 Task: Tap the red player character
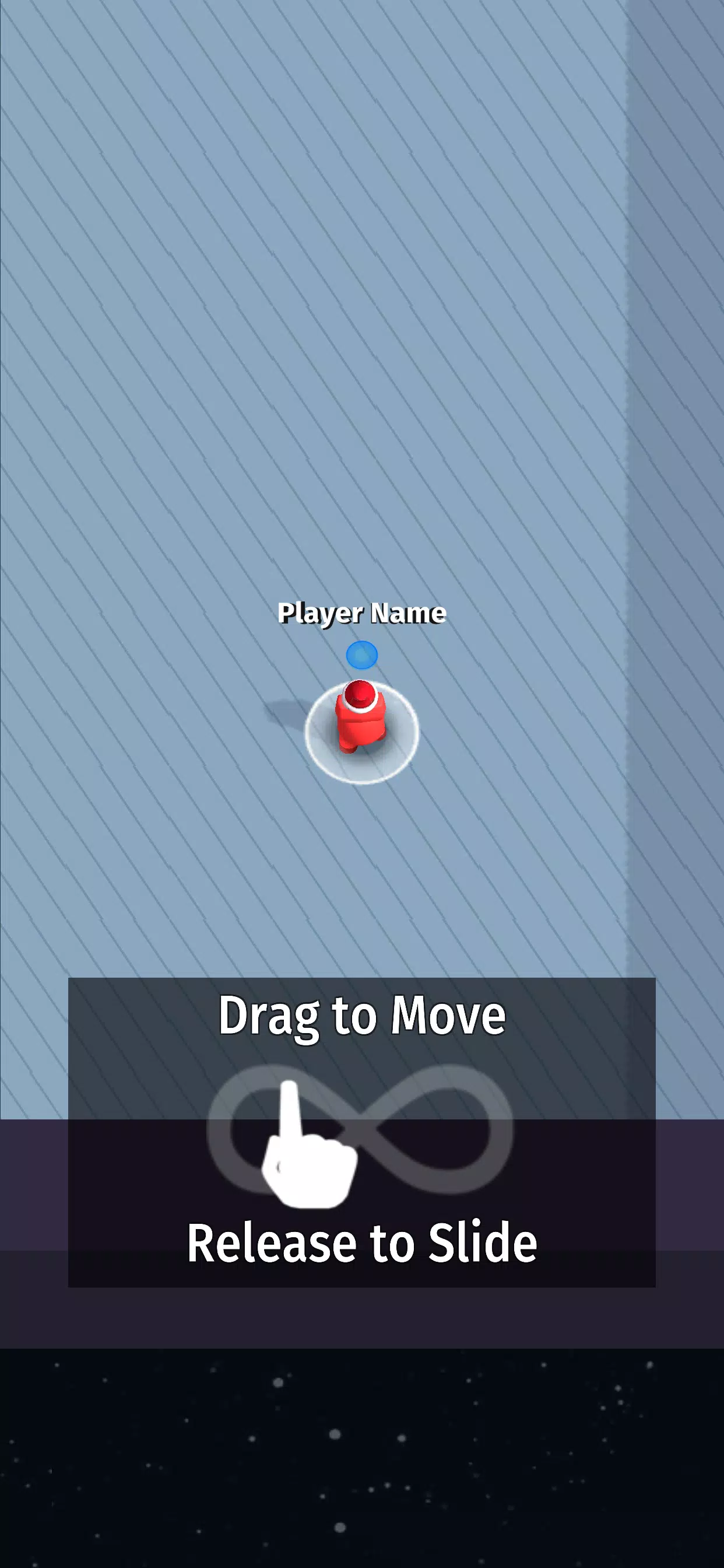361,718
